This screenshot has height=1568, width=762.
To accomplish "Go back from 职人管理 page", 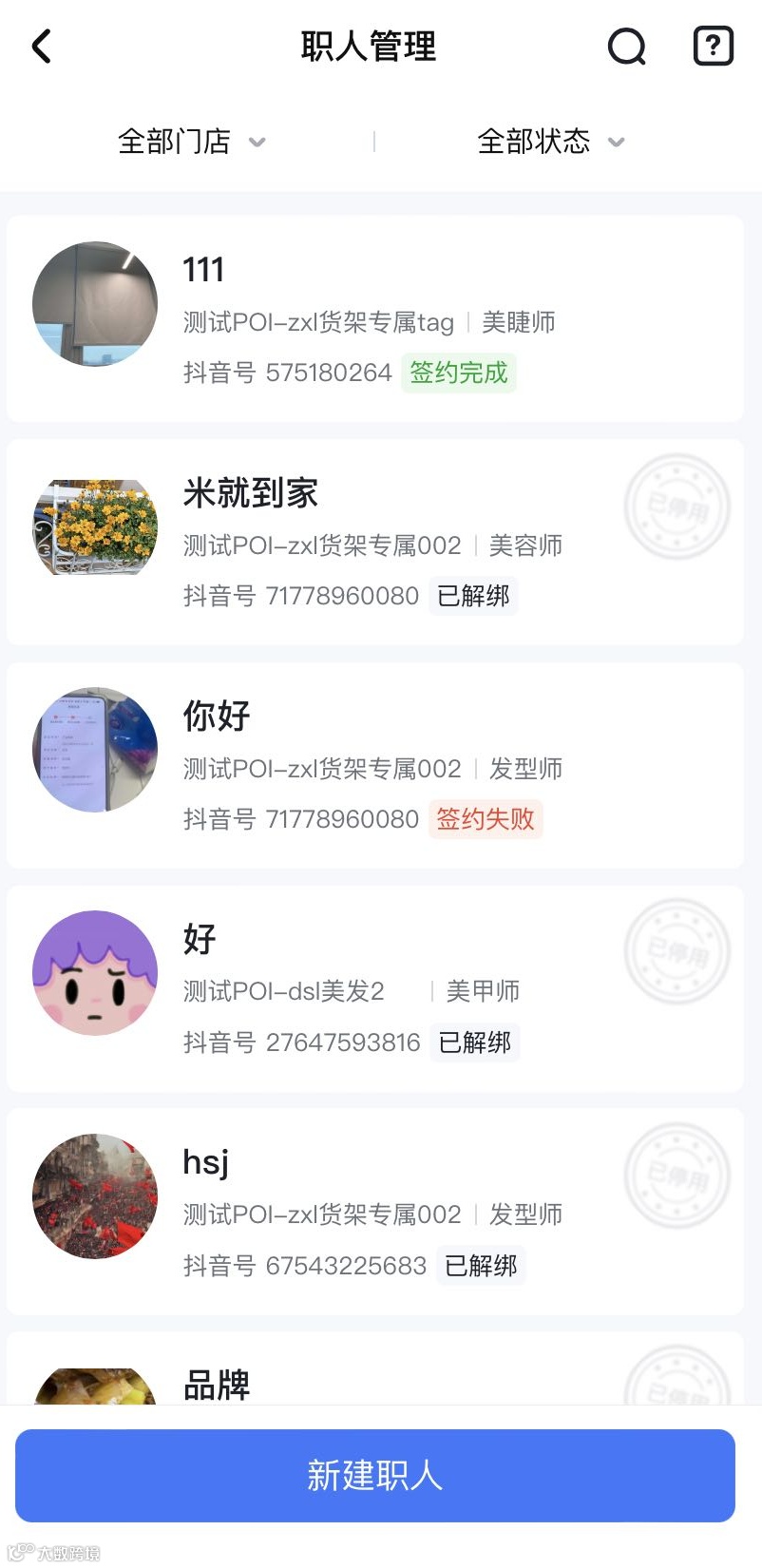I will coord(42,46).
